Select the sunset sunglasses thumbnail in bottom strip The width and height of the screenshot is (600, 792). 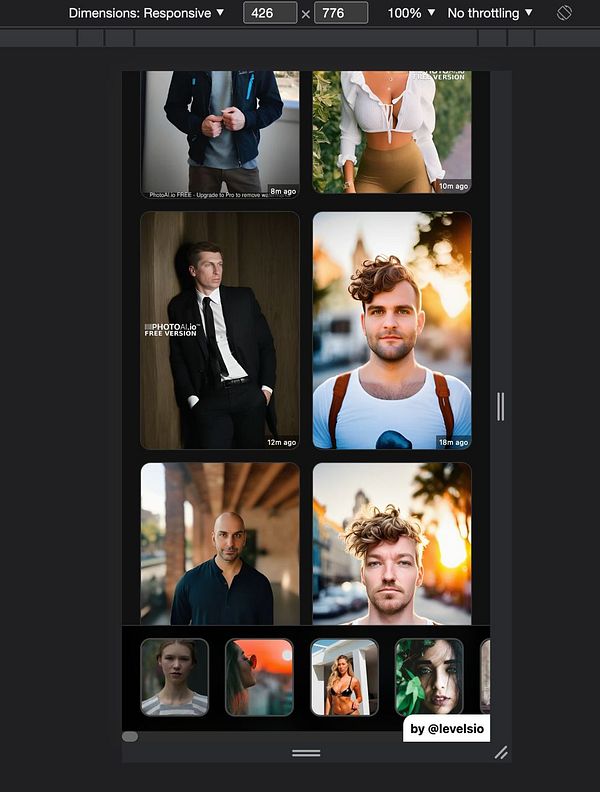pos(259,677)
